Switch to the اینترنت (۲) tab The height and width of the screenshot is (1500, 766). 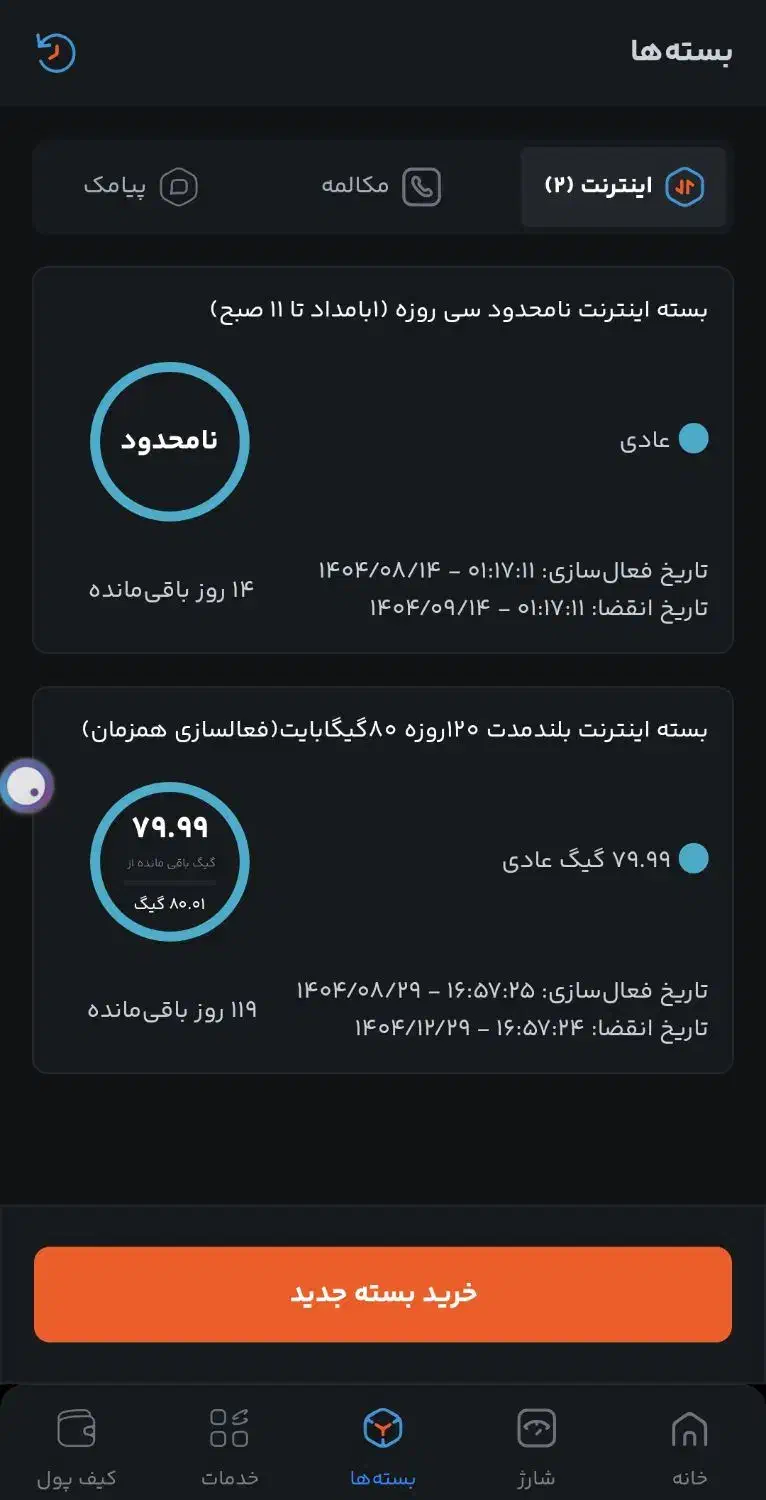click(x=623, y=186)
